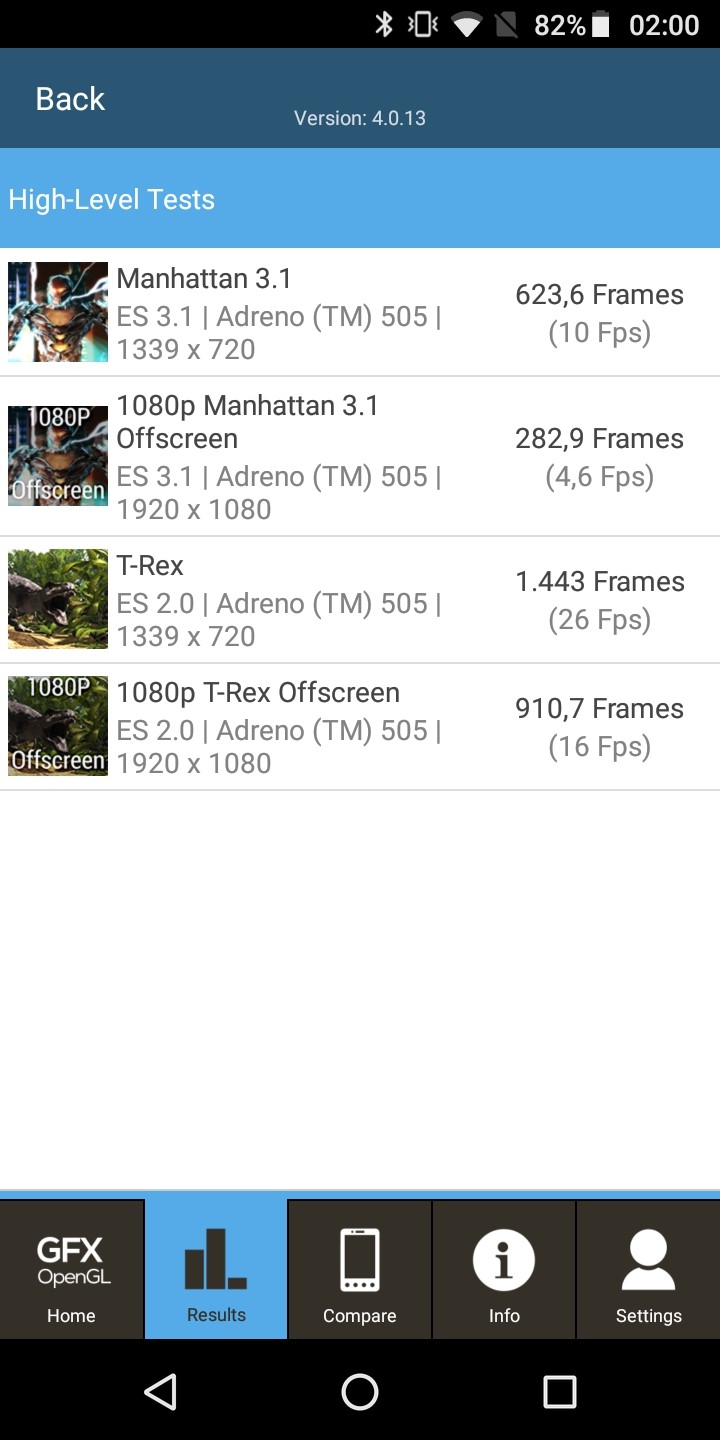Image resolution: width=720 pixels, height=1440 pixels.
Task: Switch to the Settings tab
Action: click(648, 1270)
